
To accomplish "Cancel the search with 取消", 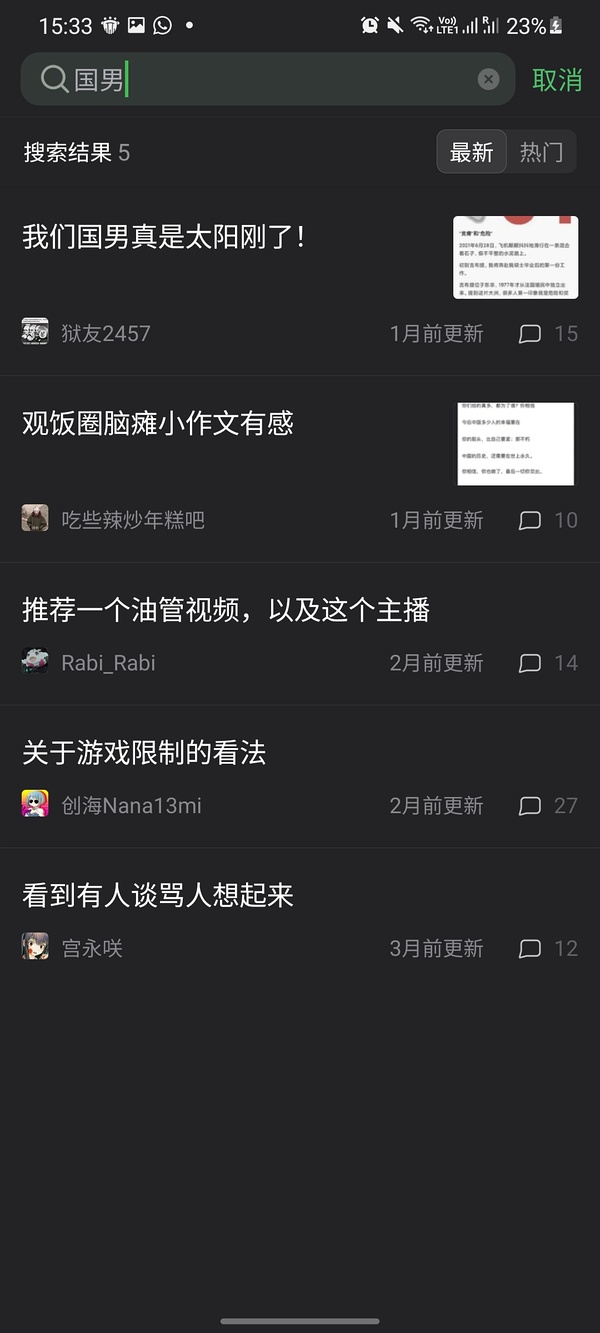I will pyautogui.click(x=556, y=80).
